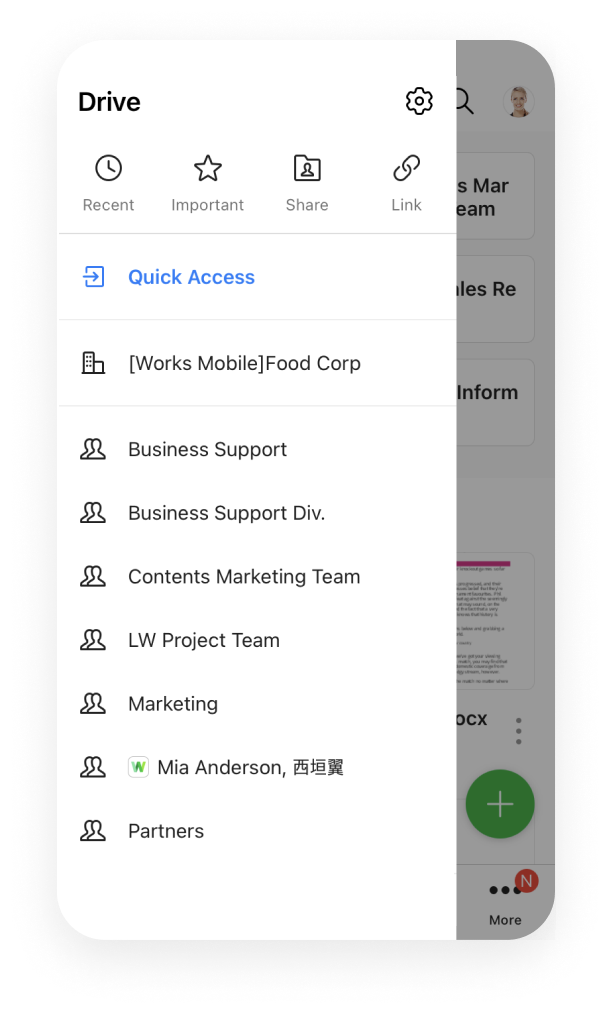Screen dimensions: 610x1012
Task: Open LW Project Team folder
Action: (204, 640)
